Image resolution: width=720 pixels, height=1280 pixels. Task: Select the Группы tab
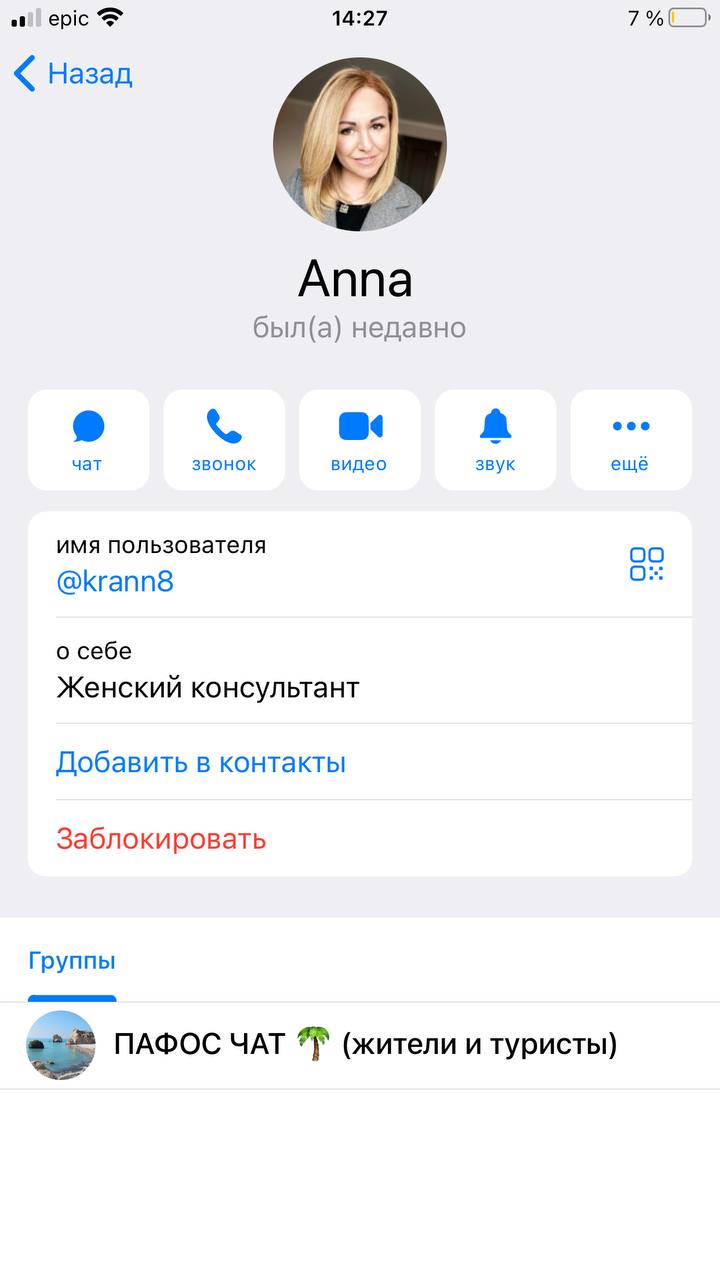(72, 962)
